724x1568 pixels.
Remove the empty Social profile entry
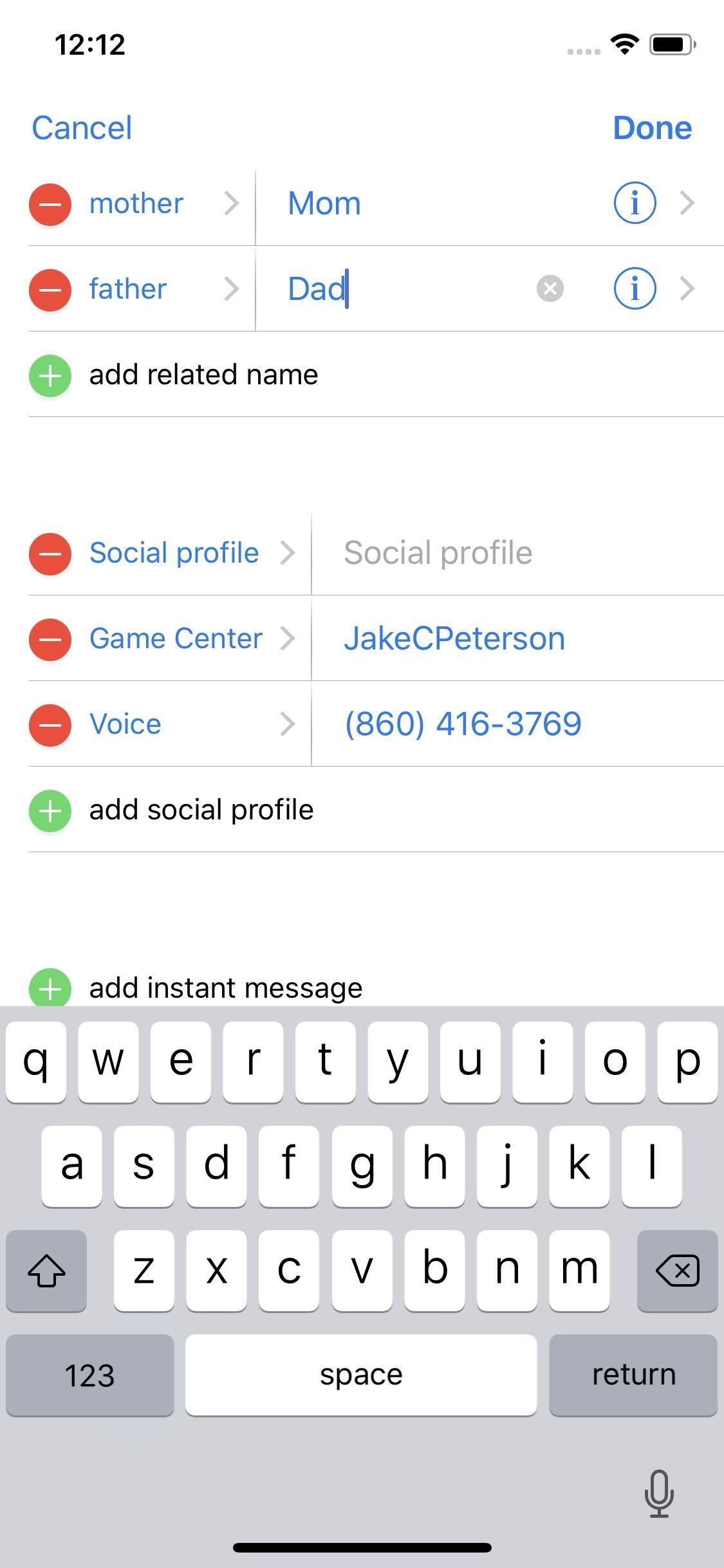pyautogui.click(x=50, y=554)
